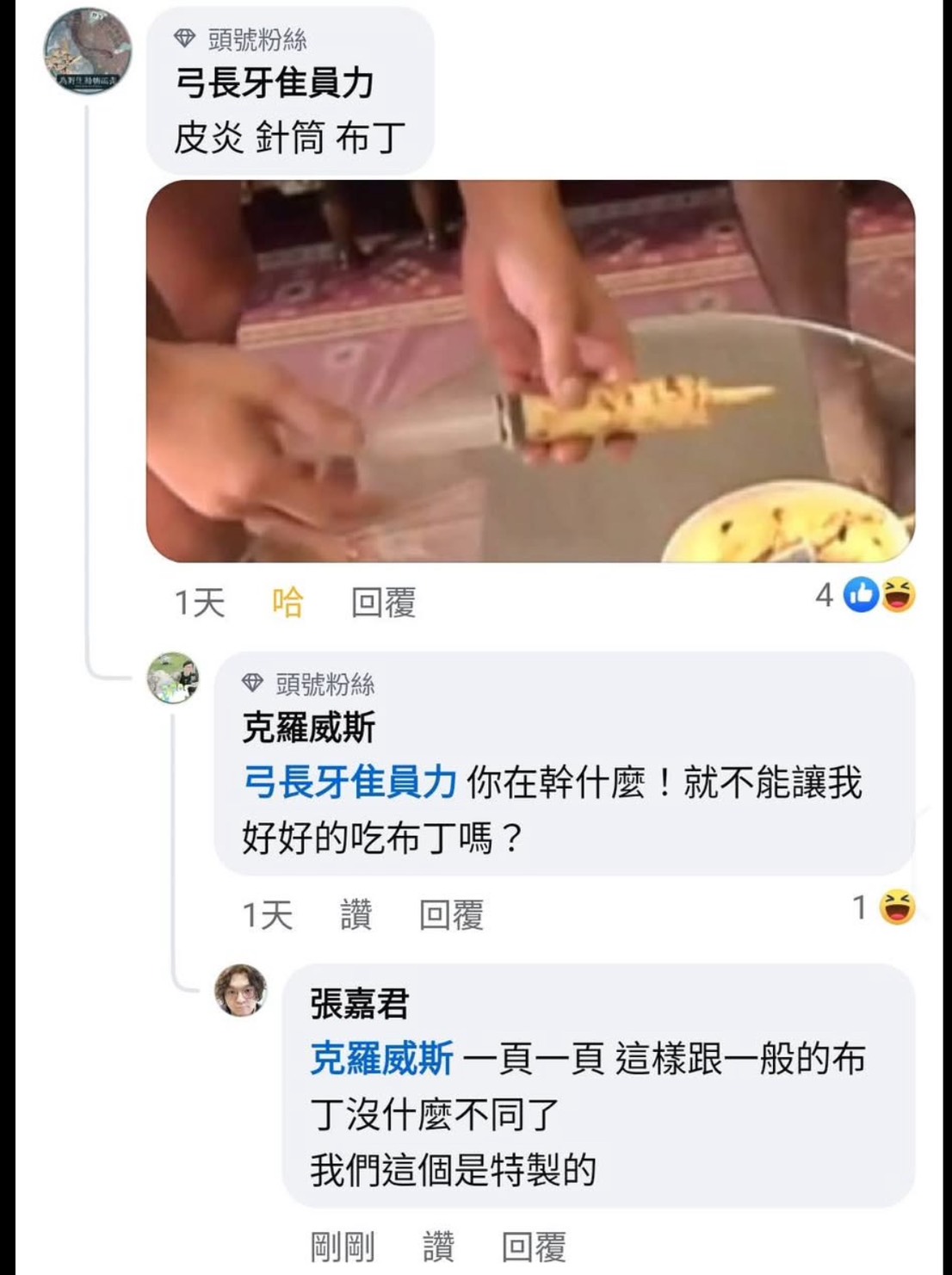The image size is (952, 1275).
Task: Reply to 張嘉君's comment
Action: [x=534, y=1246]
